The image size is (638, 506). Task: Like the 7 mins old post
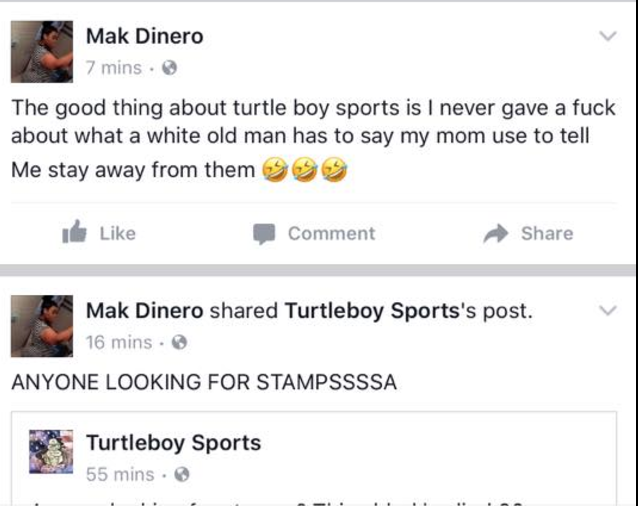pos(99,233)
